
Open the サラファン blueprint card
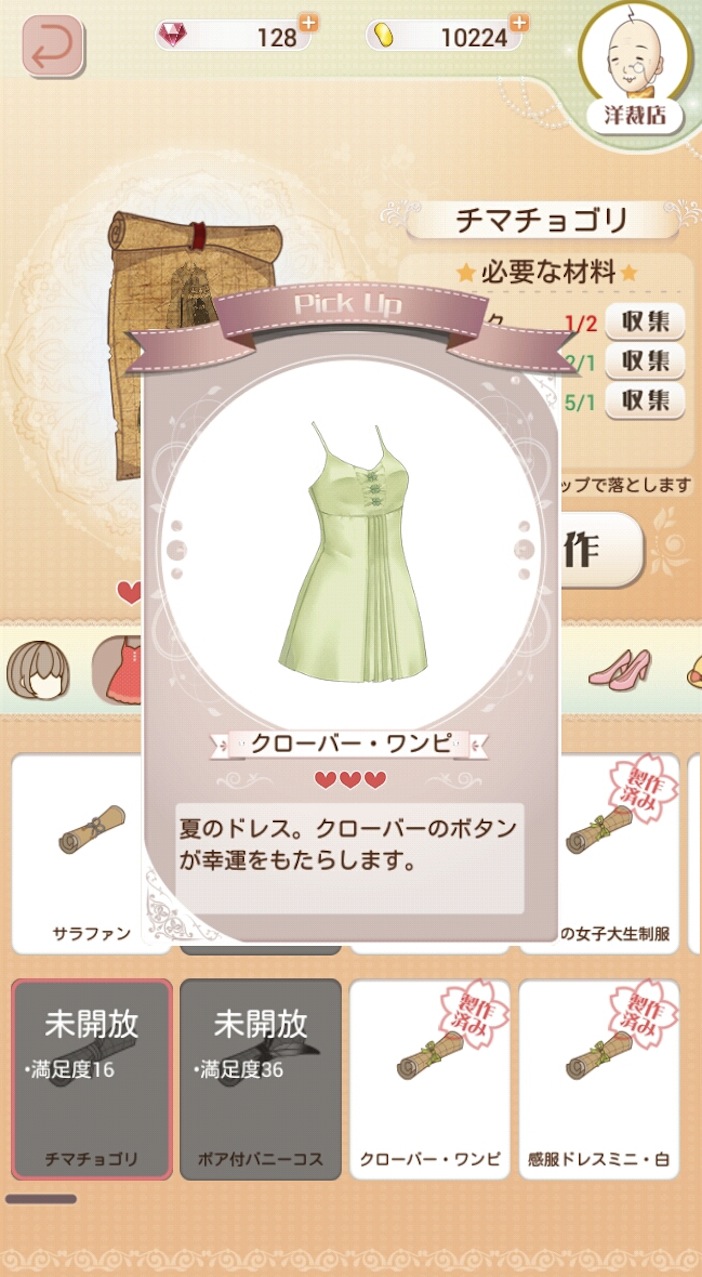(80, 850)
